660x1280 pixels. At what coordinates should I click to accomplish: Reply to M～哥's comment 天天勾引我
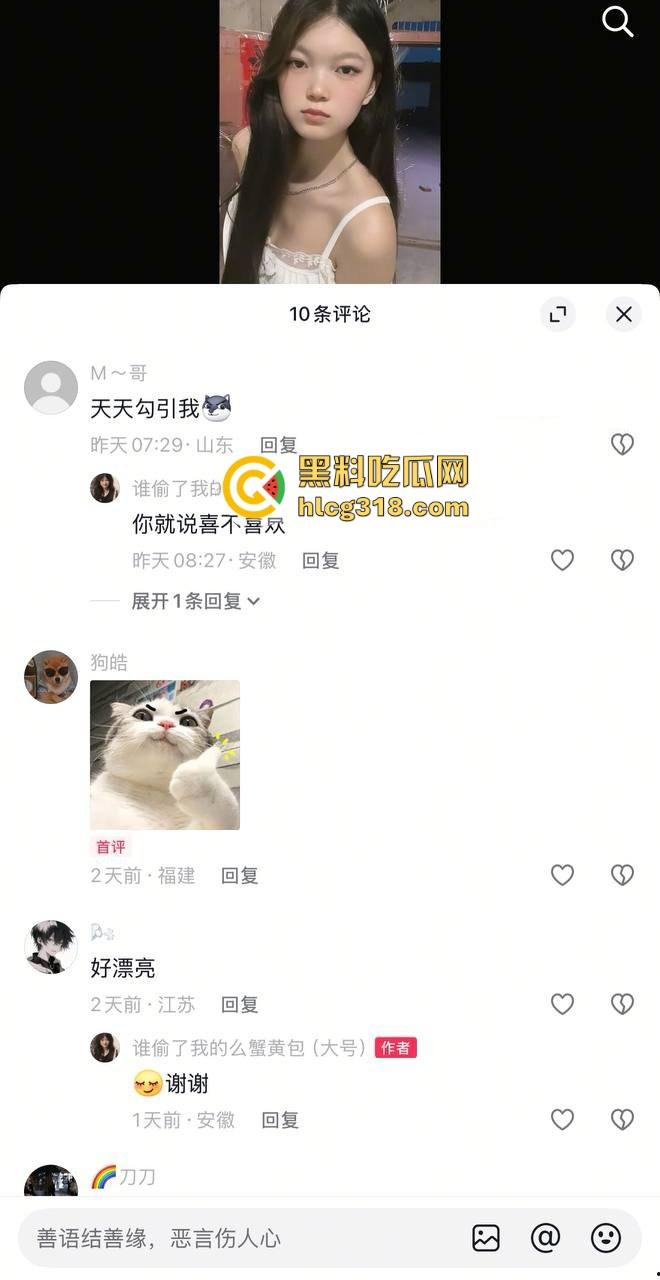(279, 445)
